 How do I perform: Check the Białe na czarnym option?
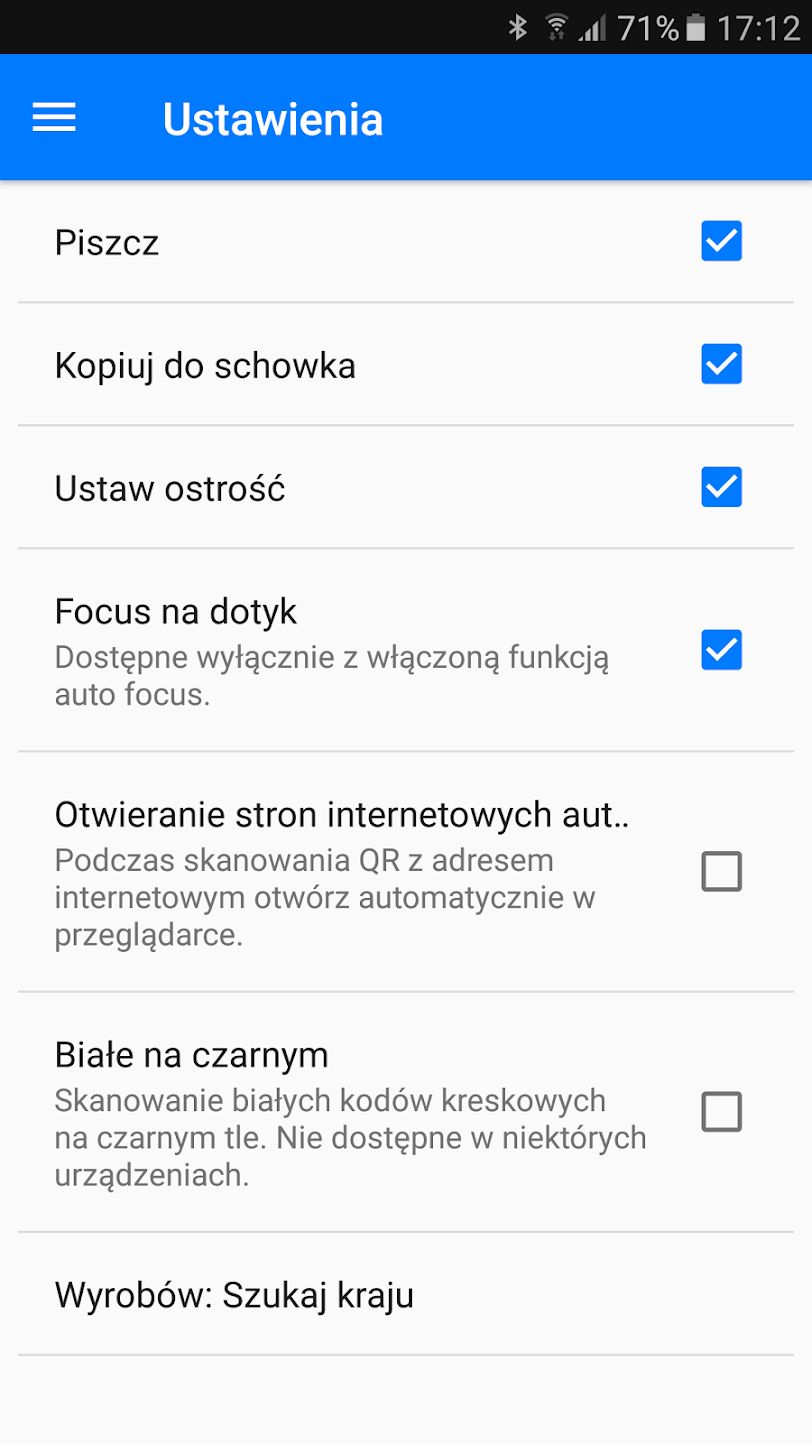[x=721, y=1111]
